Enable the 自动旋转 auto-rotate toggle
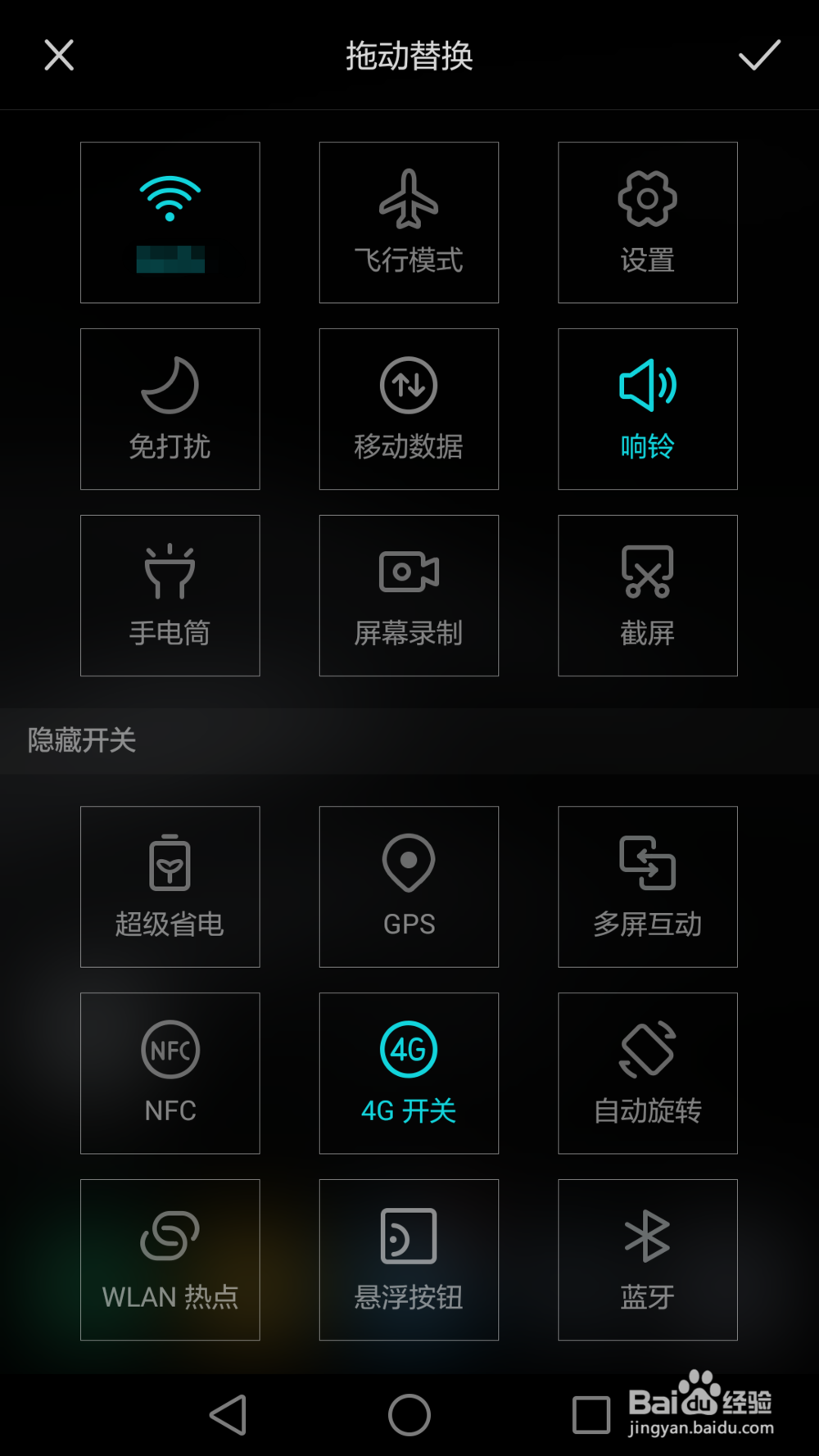Image resolution: width=819 pixels, height=1456 pixels. [x=647, y=1073]
